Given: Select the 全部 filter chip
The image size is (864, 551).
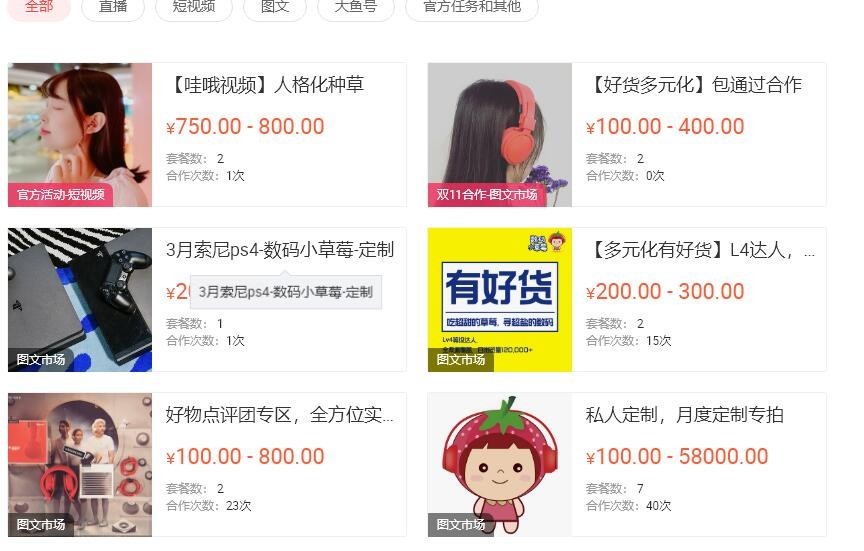Looking at the screenshot, I should (x=39, y=7).
